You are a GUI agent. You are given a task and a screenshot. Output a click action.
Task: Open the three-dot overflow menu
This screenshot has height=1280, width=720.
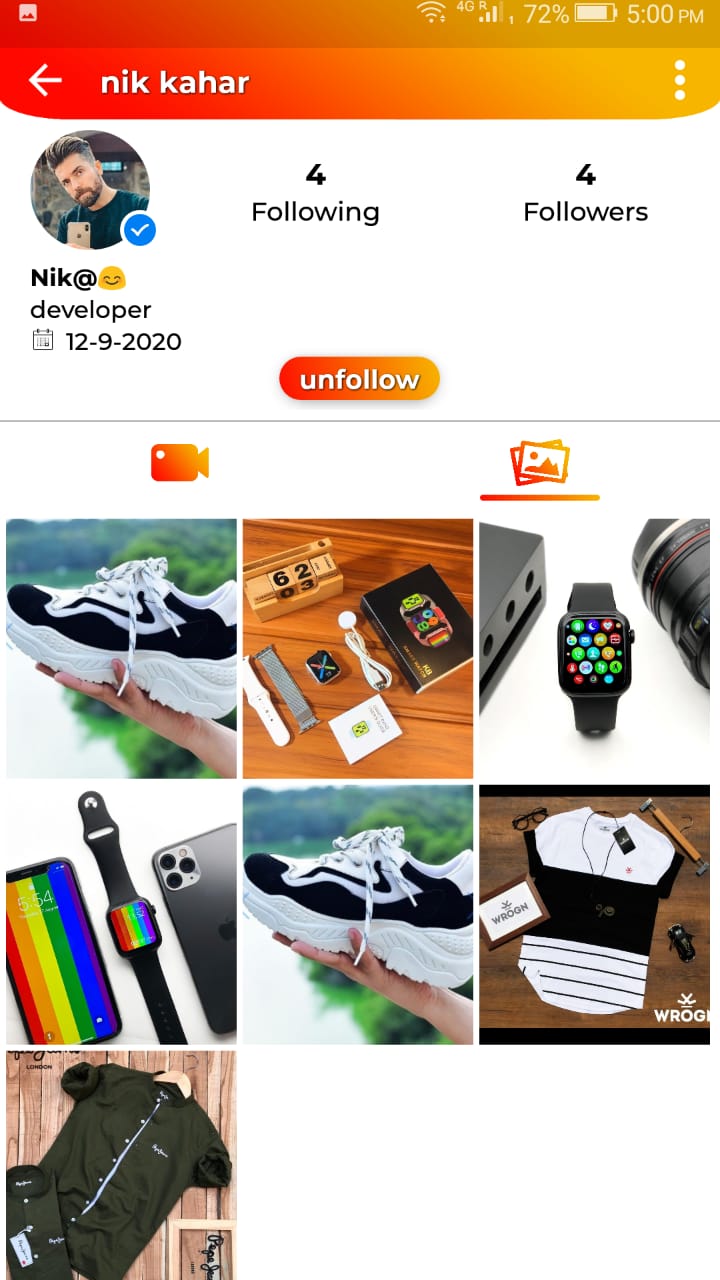point(680,80)
